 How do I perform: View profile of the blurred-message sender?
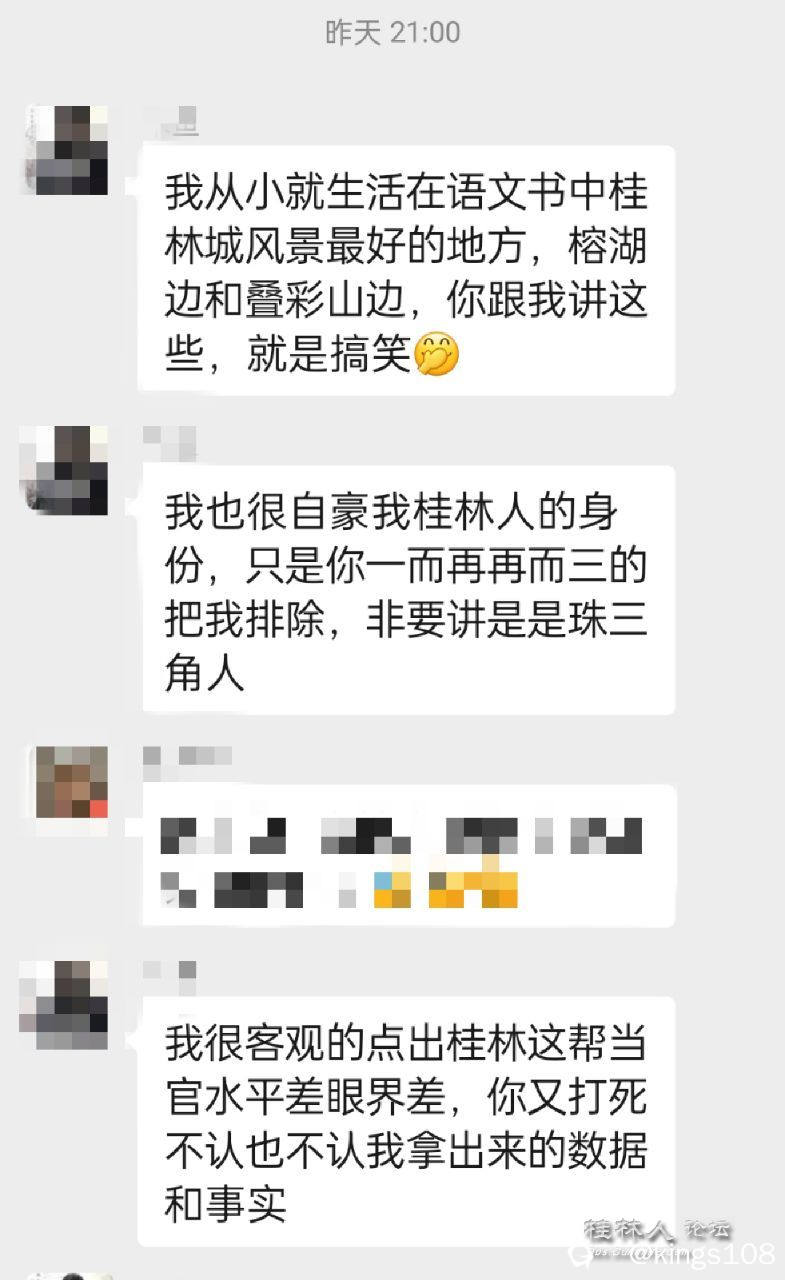coord(72,790)
